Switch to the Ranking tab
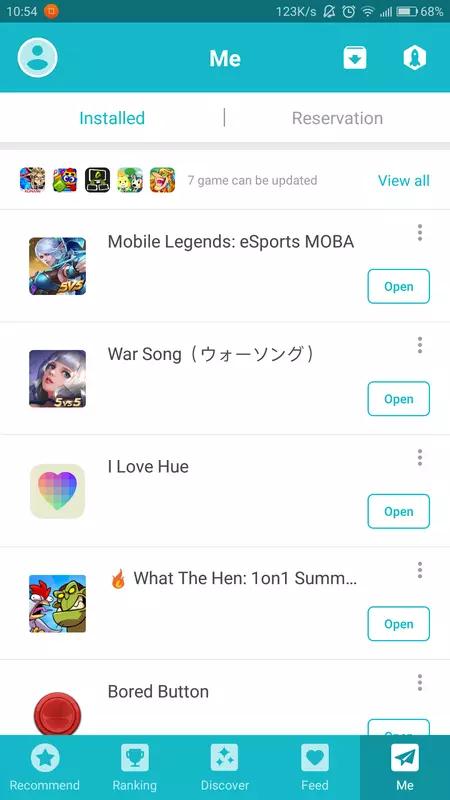Screen dimensions: 450x800 coord(135,767)
